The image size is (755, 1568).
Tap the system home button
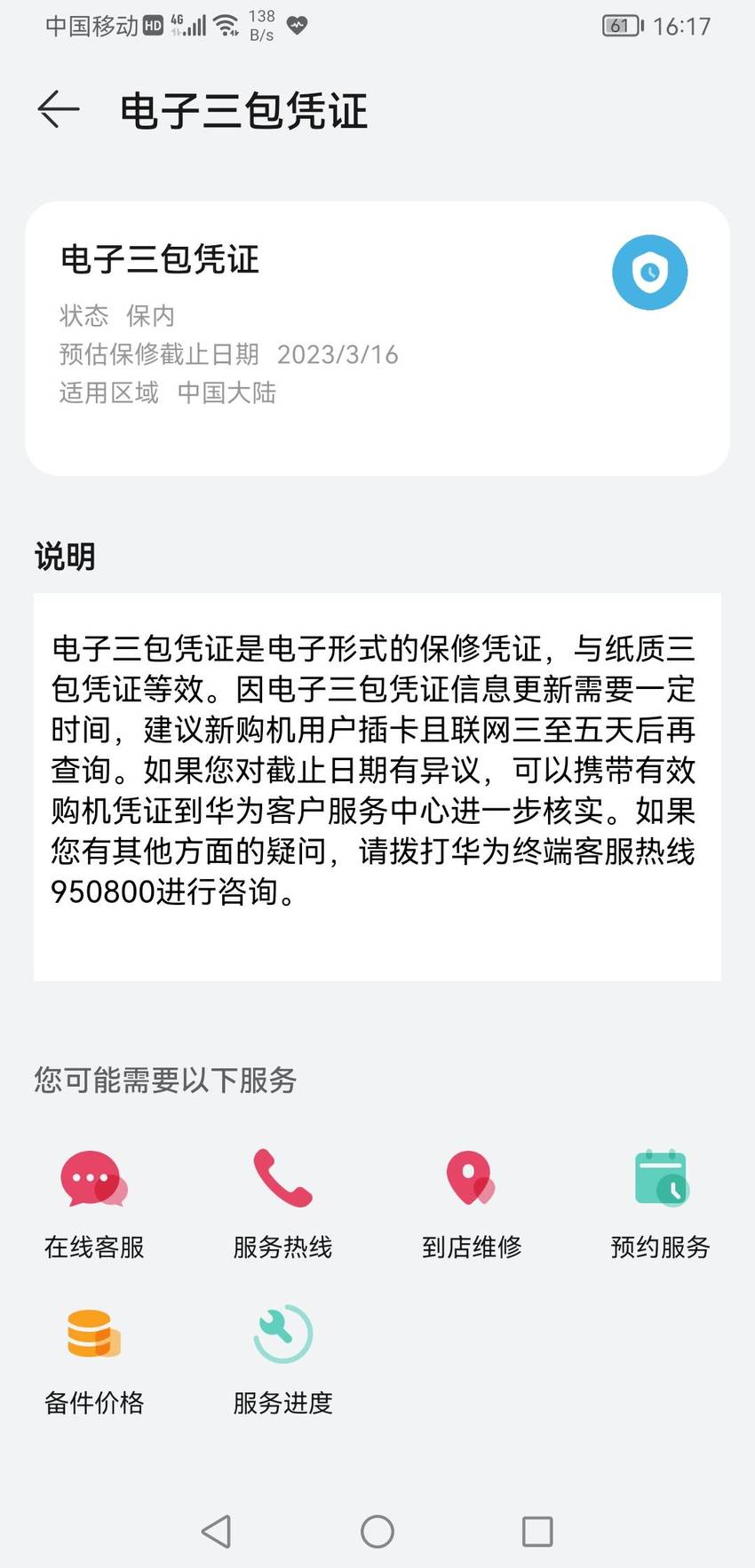coord(377,1532)
